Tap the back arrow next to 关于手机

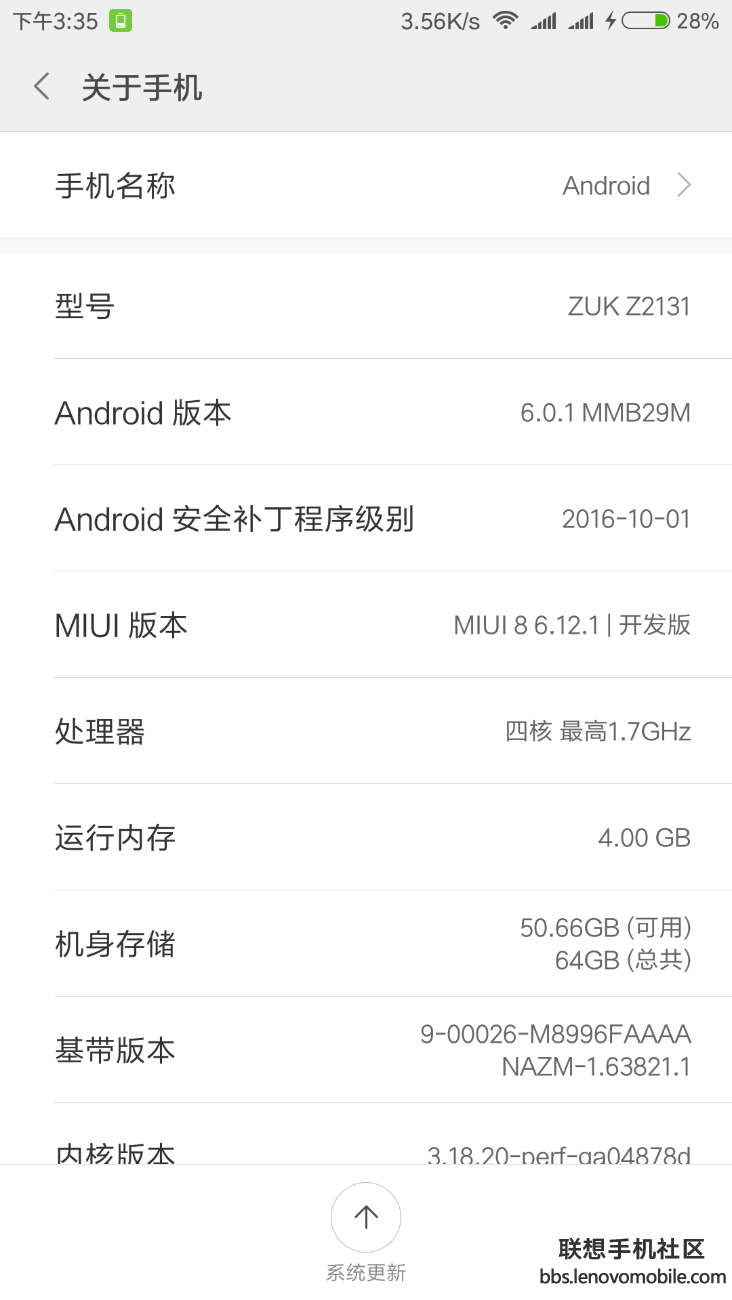(40, 87)
